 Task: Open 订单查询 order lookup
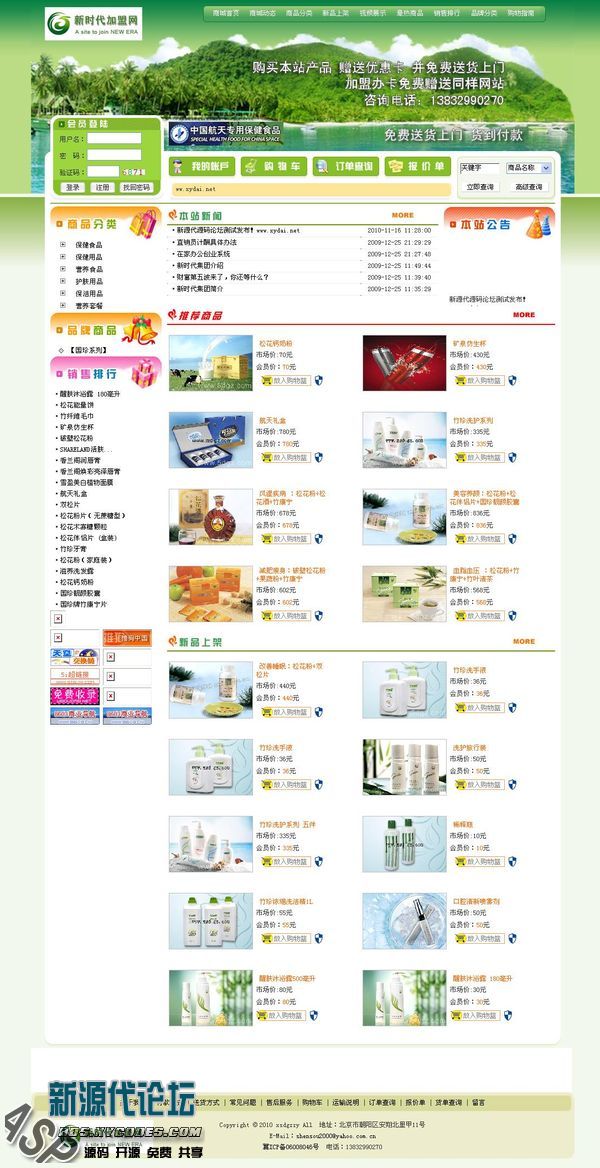pos(345,166)
